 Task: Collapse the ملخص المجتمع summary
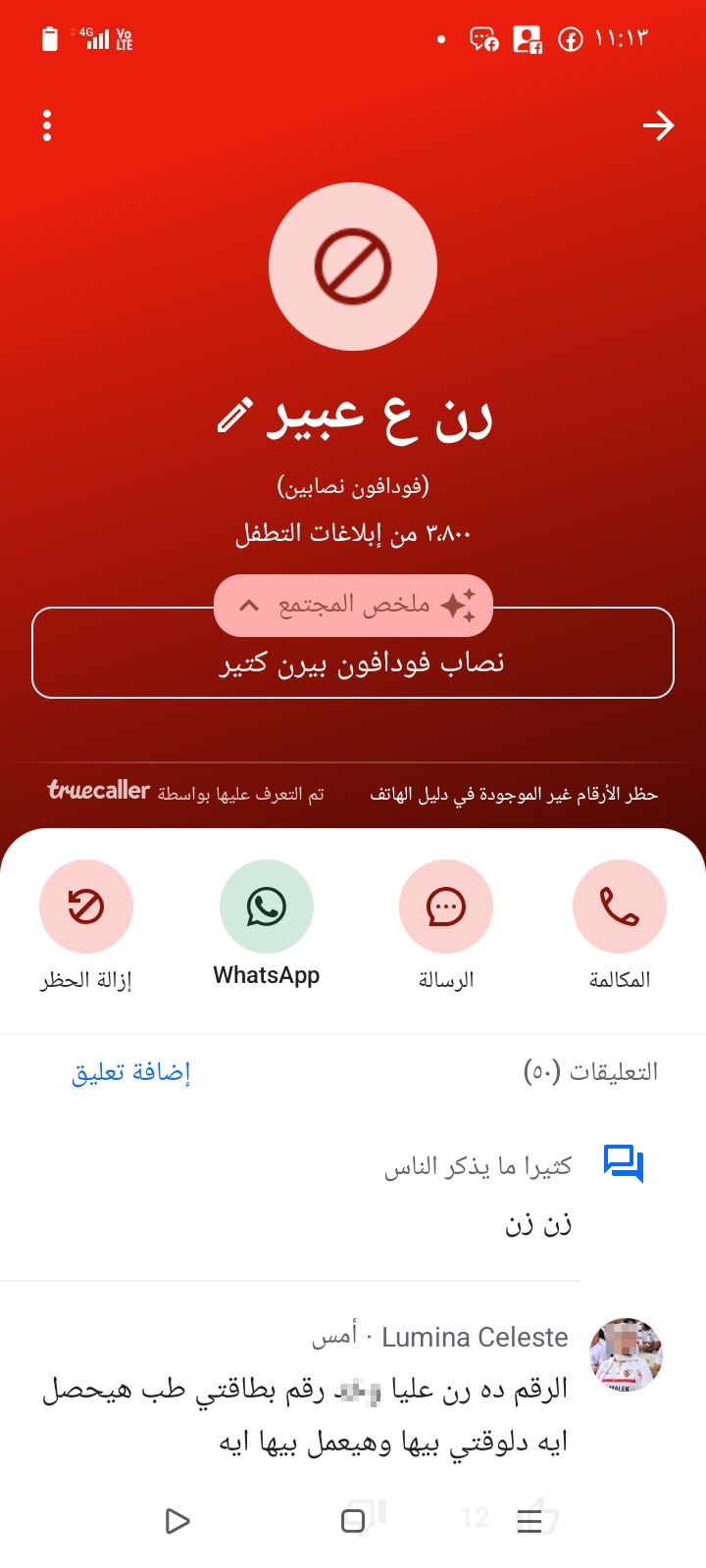(x=353, y=606)
